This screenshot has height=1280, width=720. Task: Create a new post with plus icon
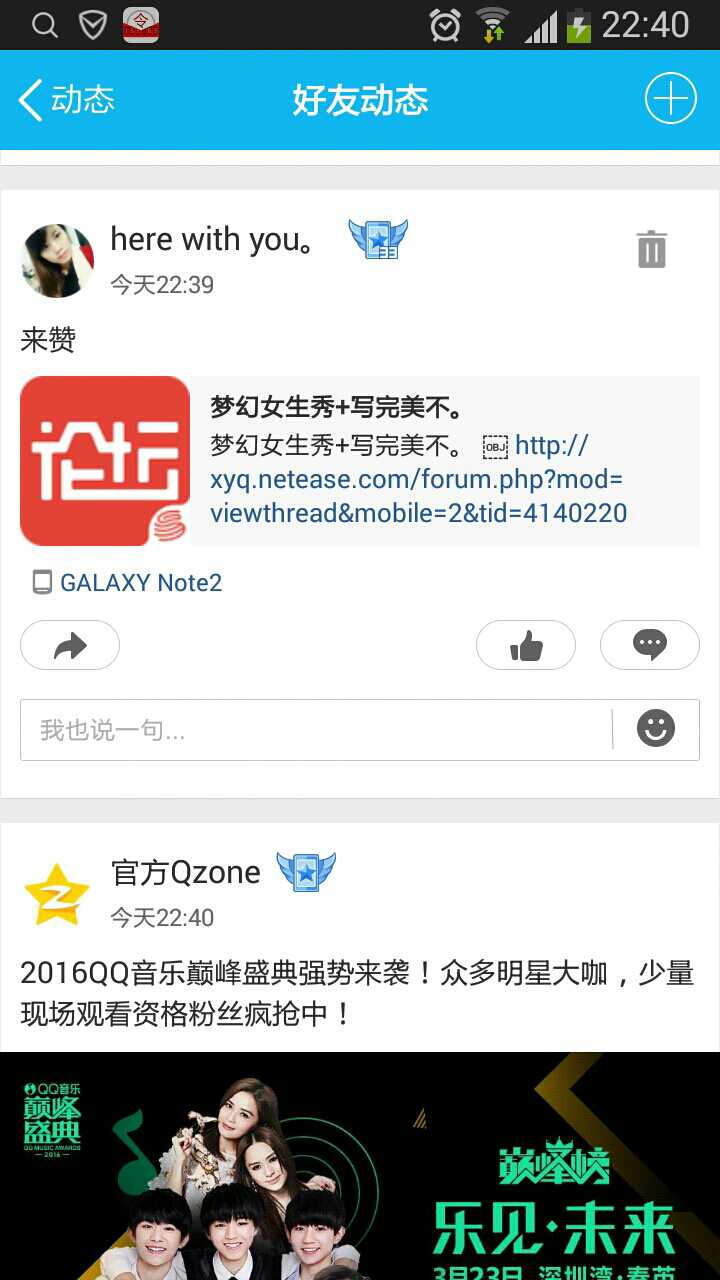670,99
